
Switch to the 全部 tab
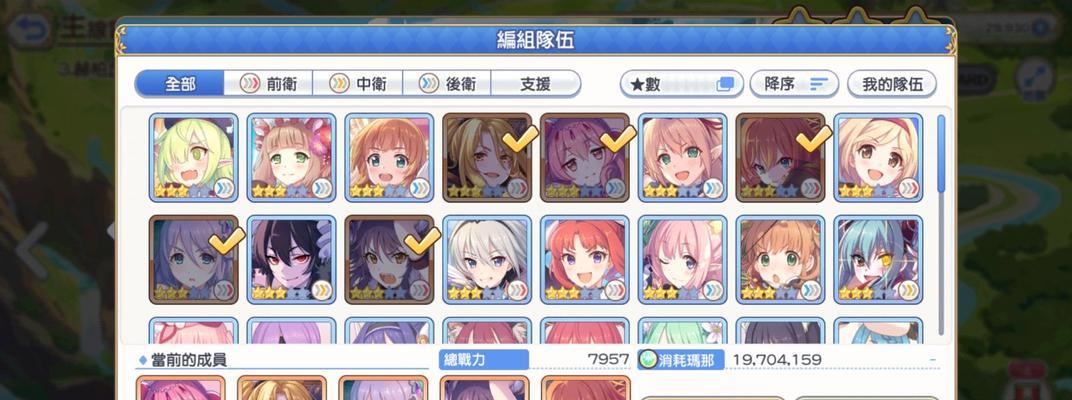[180, 84]
